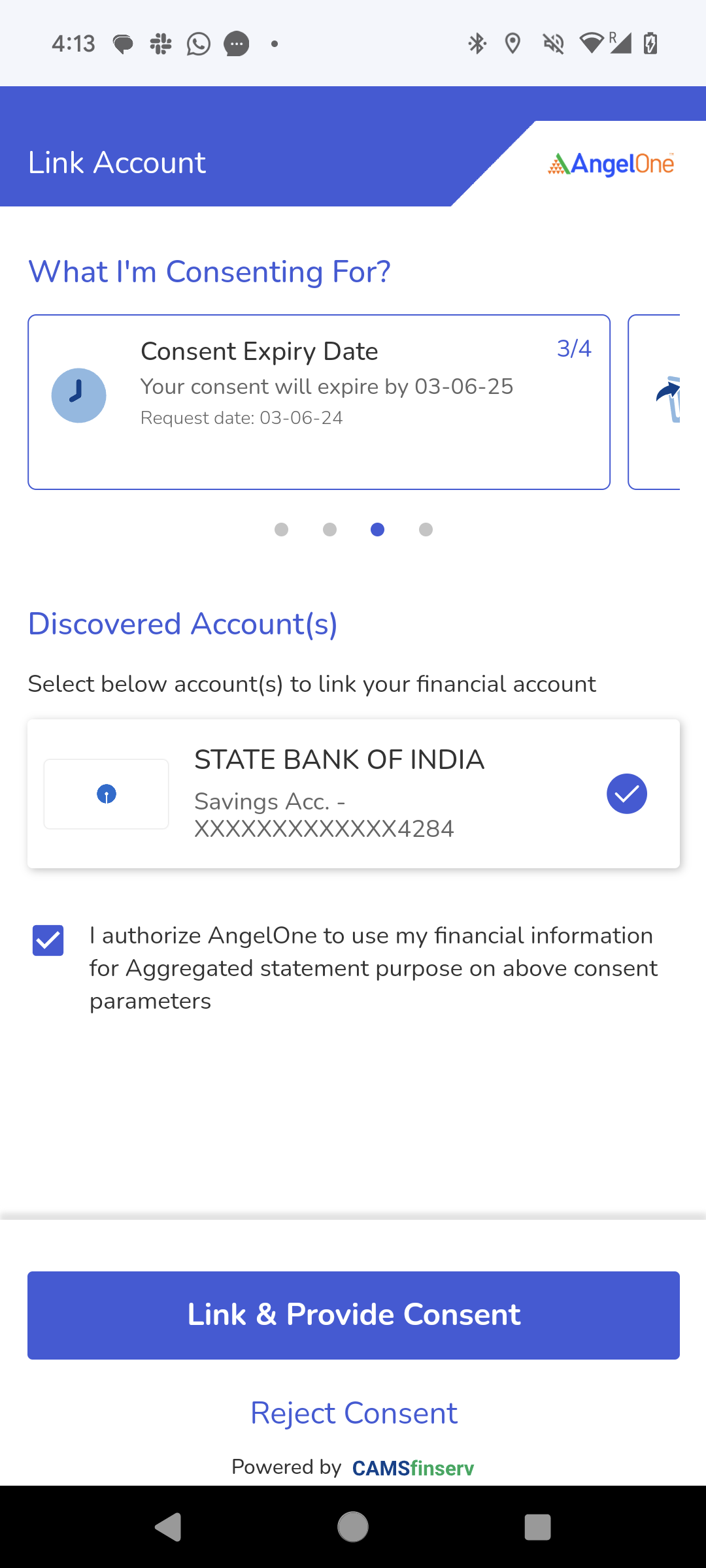Tap Link & Provide Consent button
This screenshot has height=1568, width=706.
353,1315
